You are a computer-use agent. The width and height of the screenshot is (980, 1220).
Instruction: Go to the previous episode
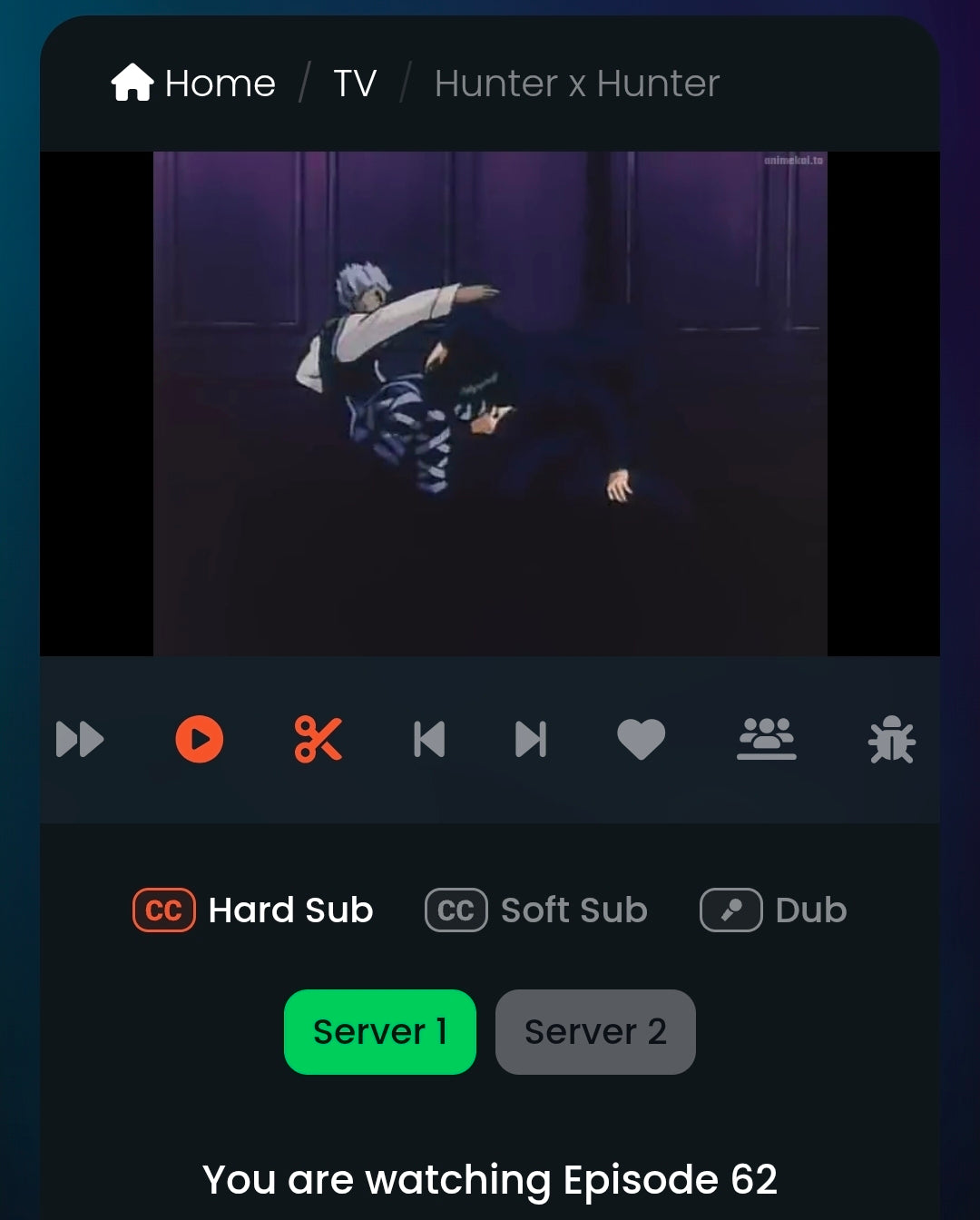tap(429, 739)
